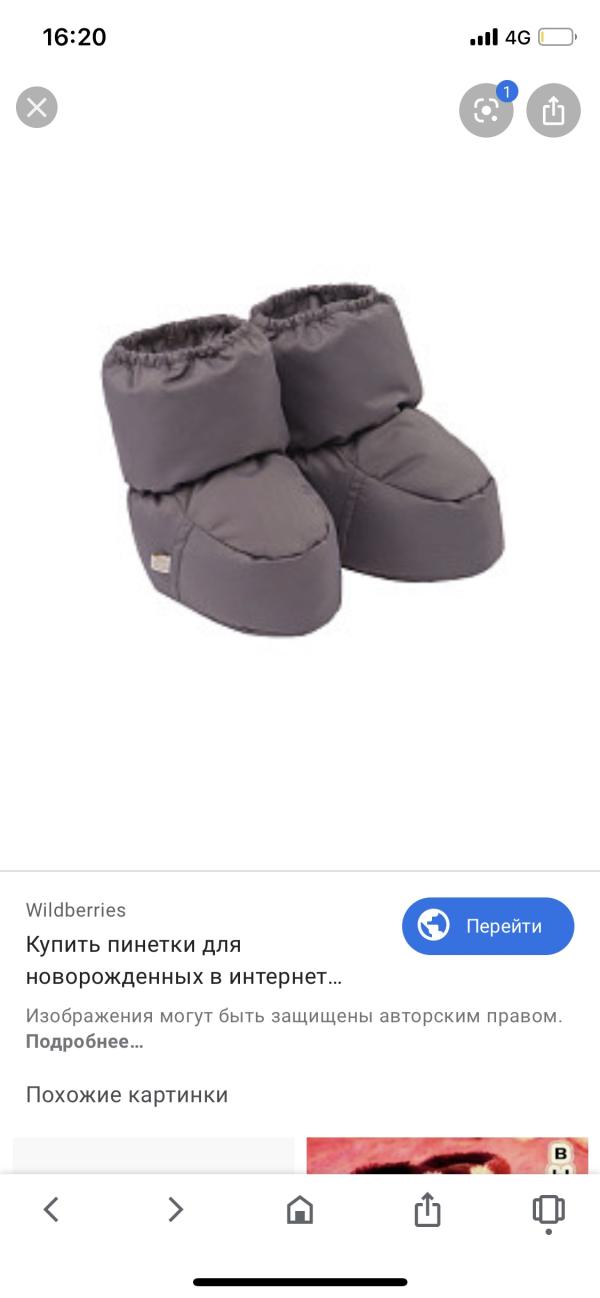The height and width of the screenshot is (1298, 600).
Task: Show open browser tabs
Action: (548, 1210)
